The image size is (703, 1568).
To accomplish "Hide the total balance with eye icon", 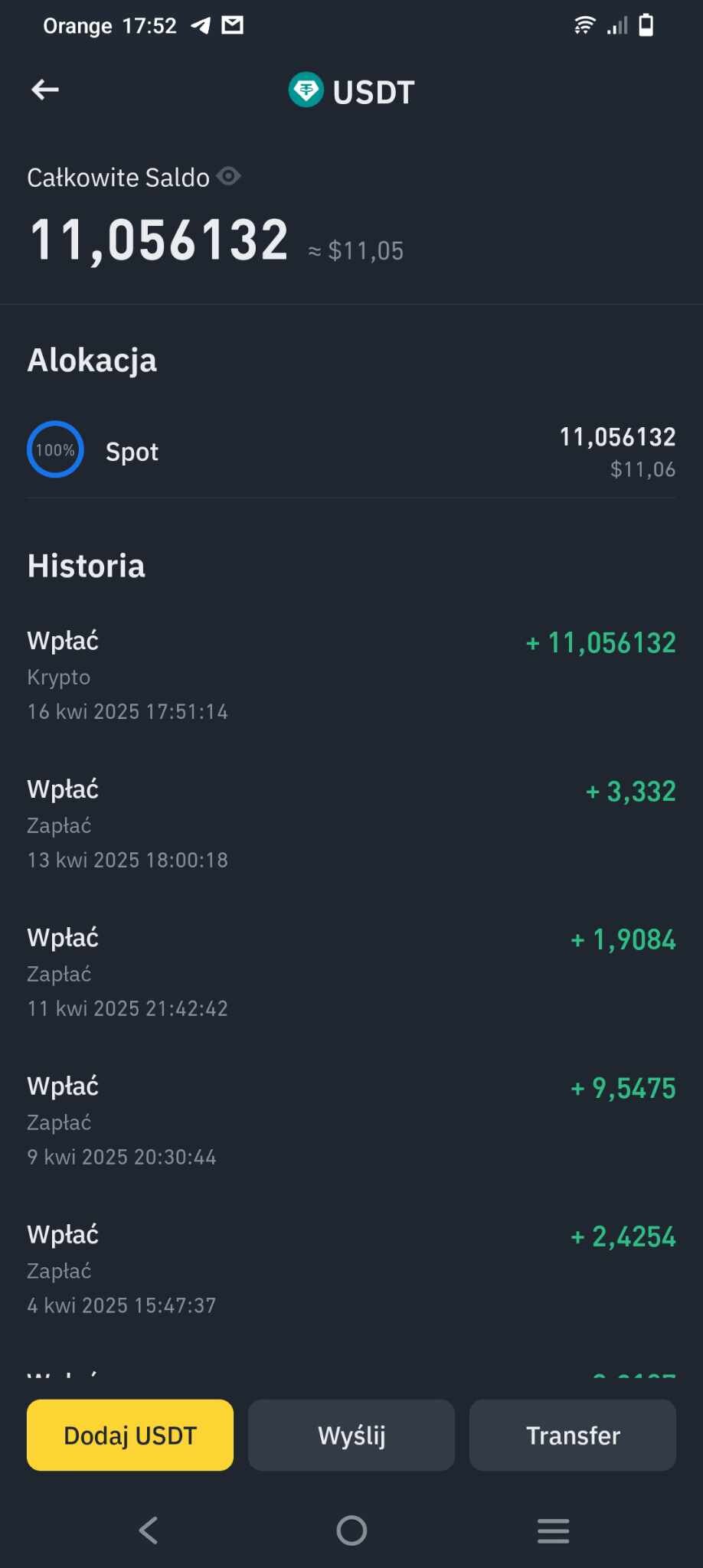I will coord(228,177).
